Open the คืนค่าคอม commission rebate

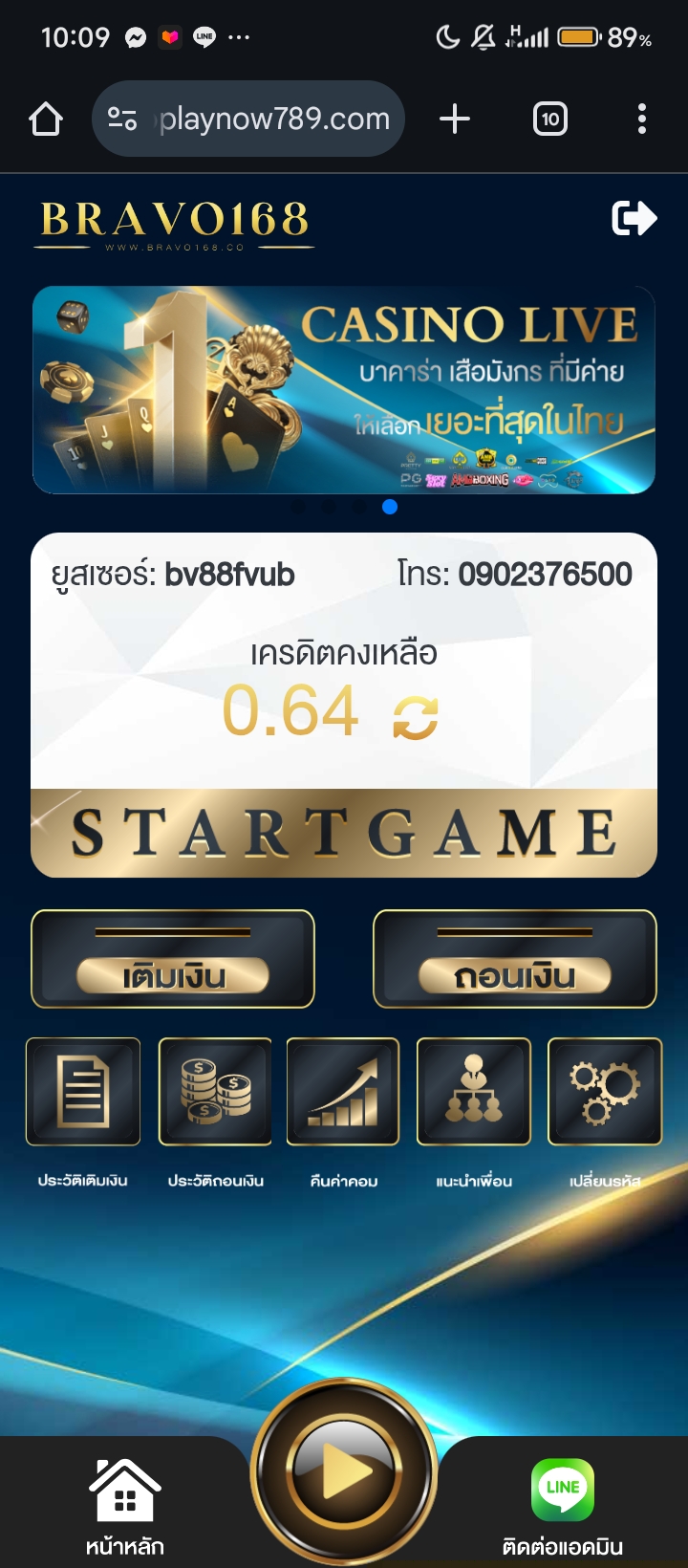point(343,1092)
